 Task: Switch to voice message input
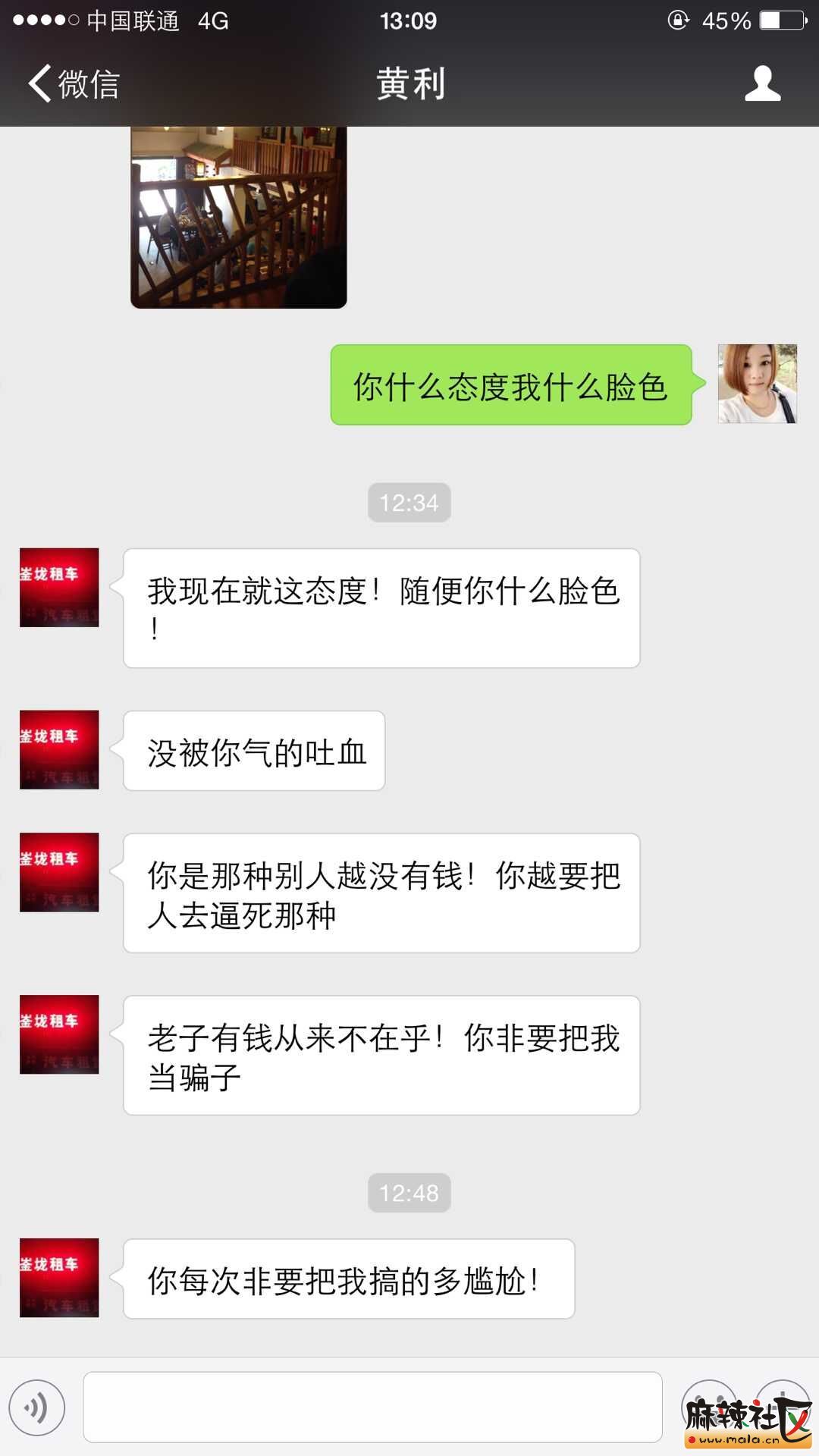[36, 1407]
